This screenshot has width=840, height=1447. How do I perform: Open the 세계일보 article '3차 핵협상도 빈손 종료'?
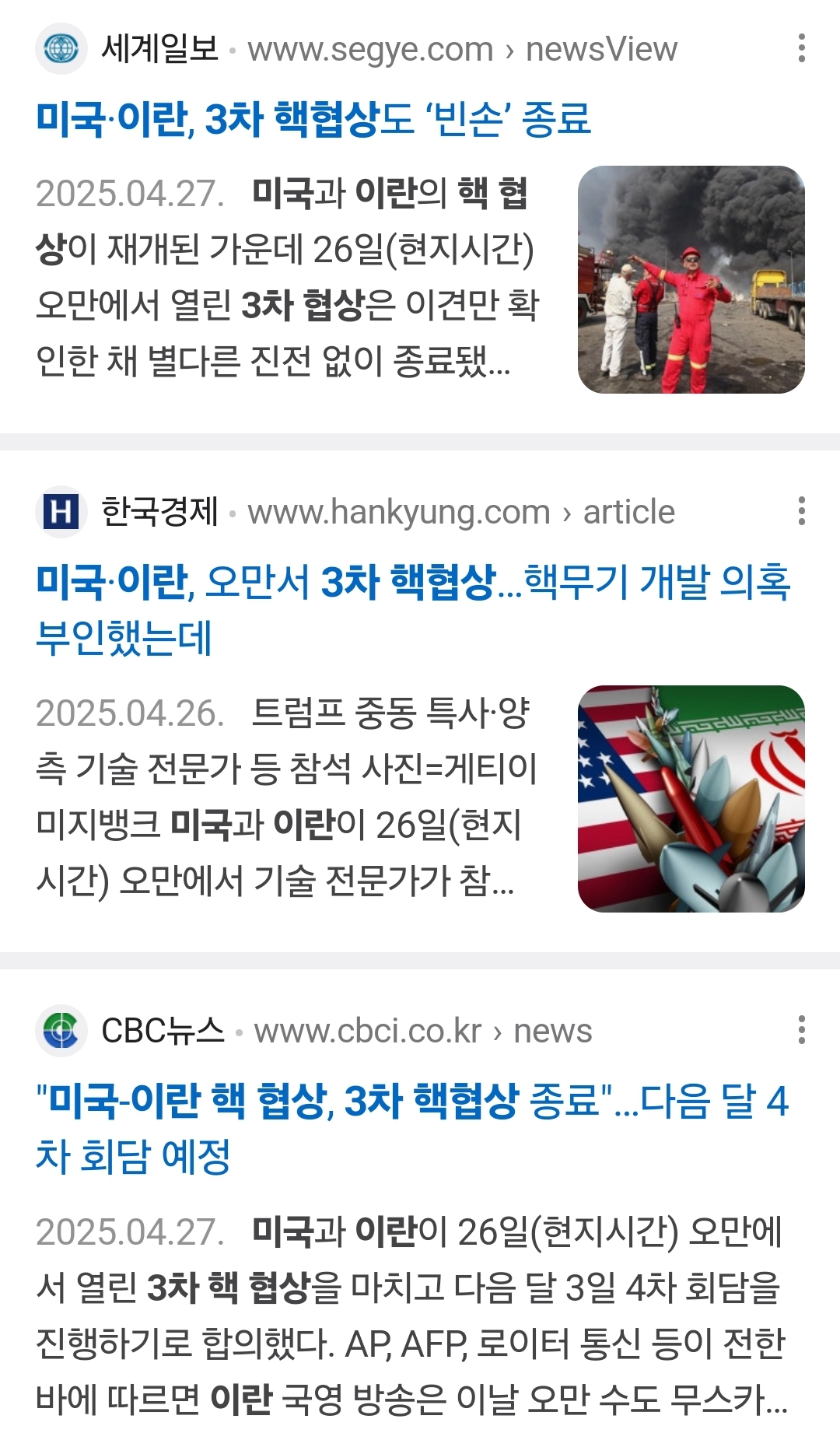(313, 119)
